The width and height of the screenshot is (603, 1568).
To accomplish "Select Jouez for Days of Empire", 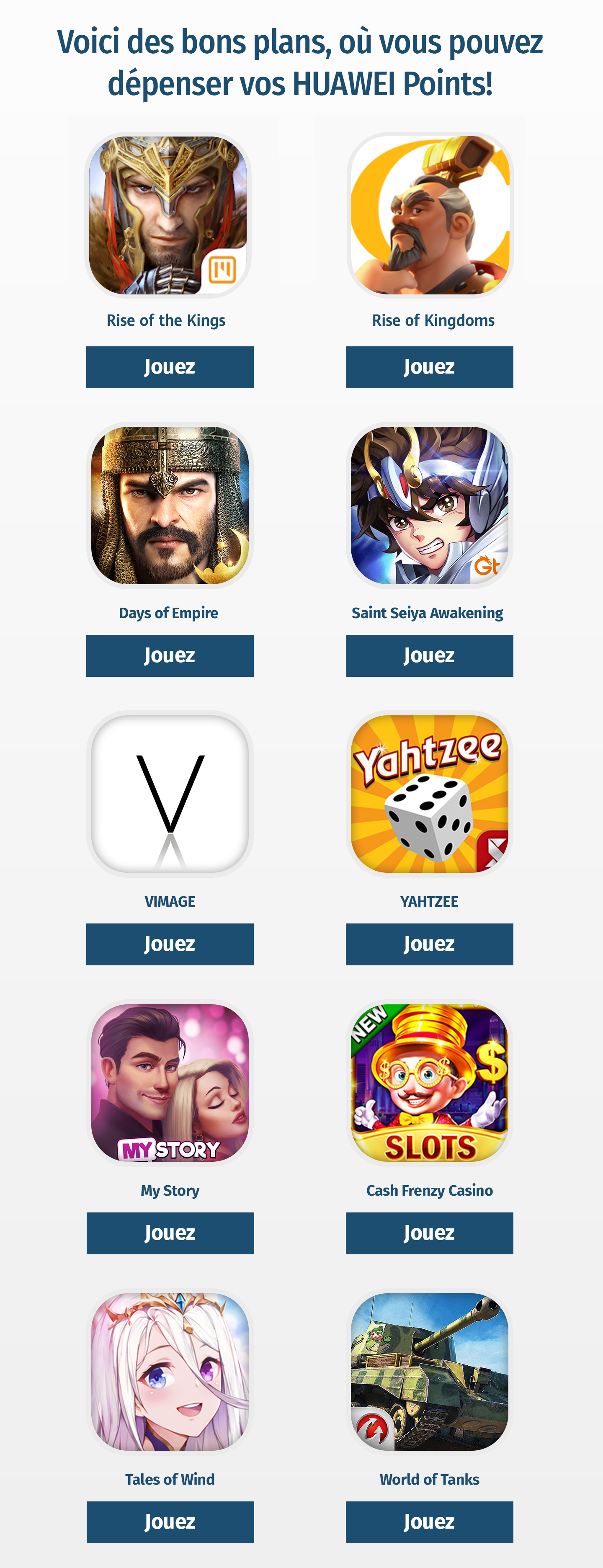I will tap(170, 655).
